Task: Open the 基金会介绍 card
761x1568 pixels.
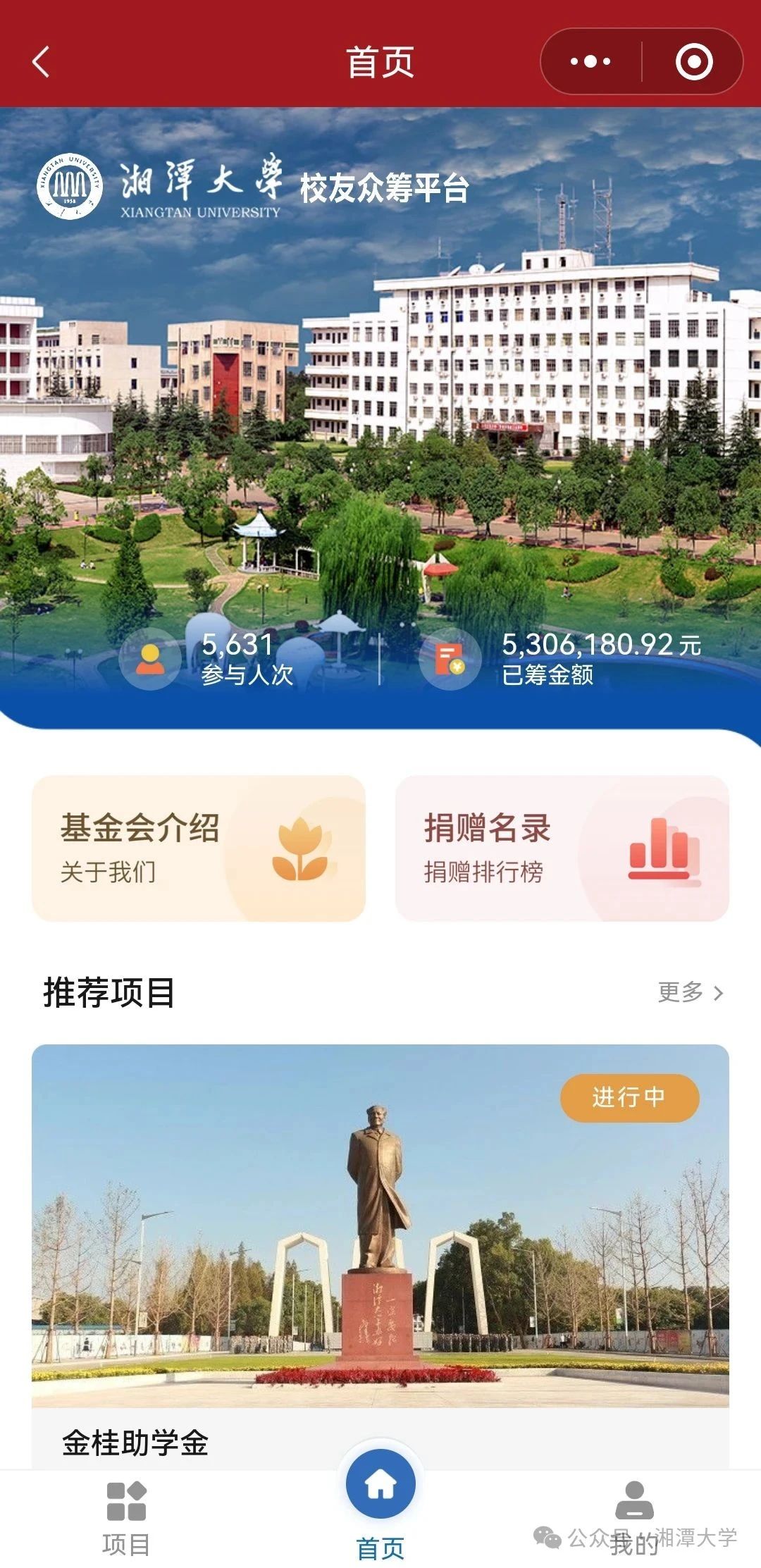Action: tap(199, 848)
